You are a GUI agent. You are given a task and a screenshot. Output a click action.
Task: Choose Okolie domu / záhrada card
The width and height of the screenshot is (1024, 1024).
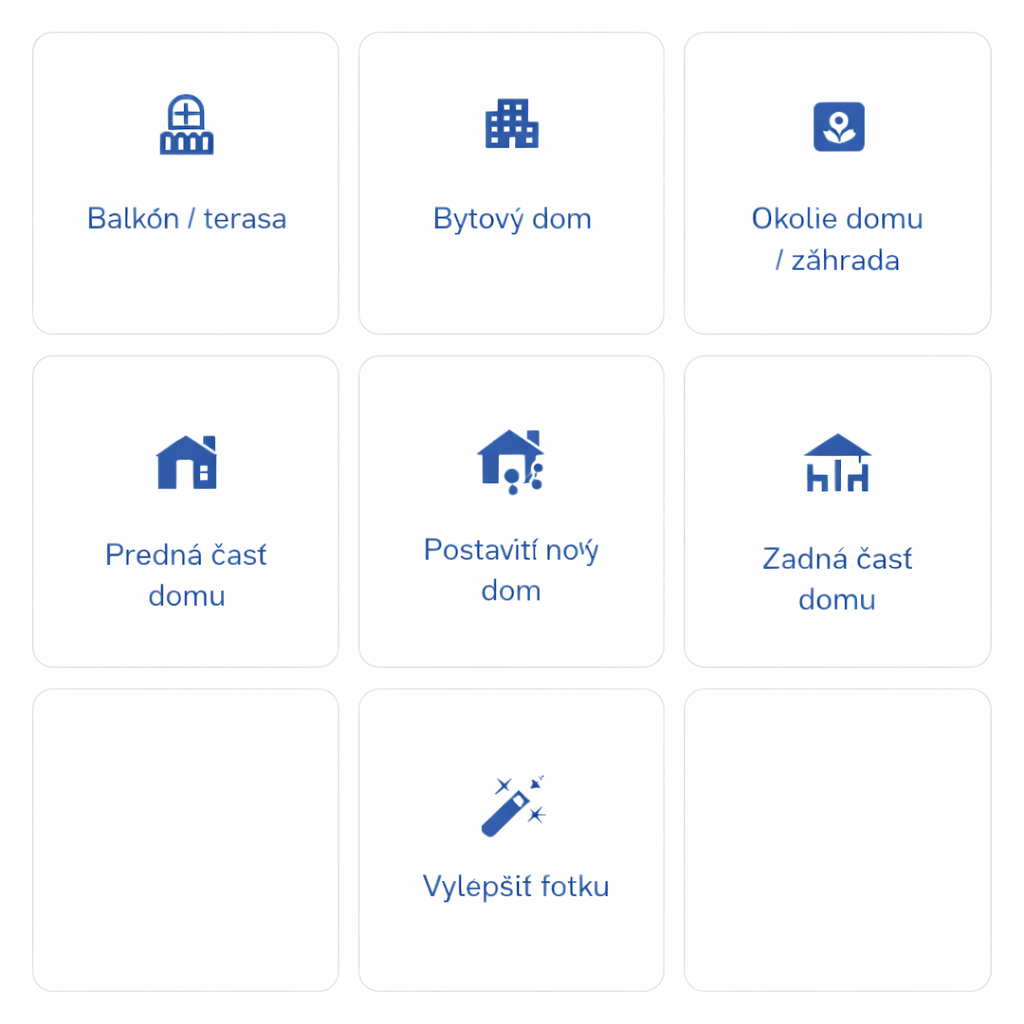[x=837, y=183]
